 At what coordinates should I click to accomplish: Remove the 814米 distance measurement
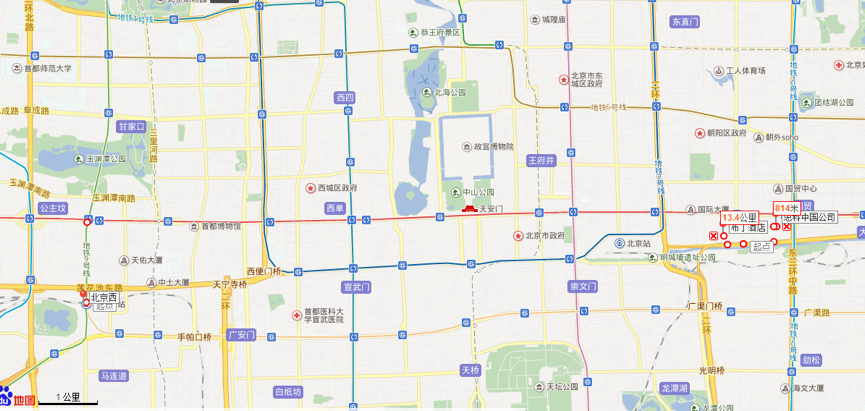[x=787, y=227]
